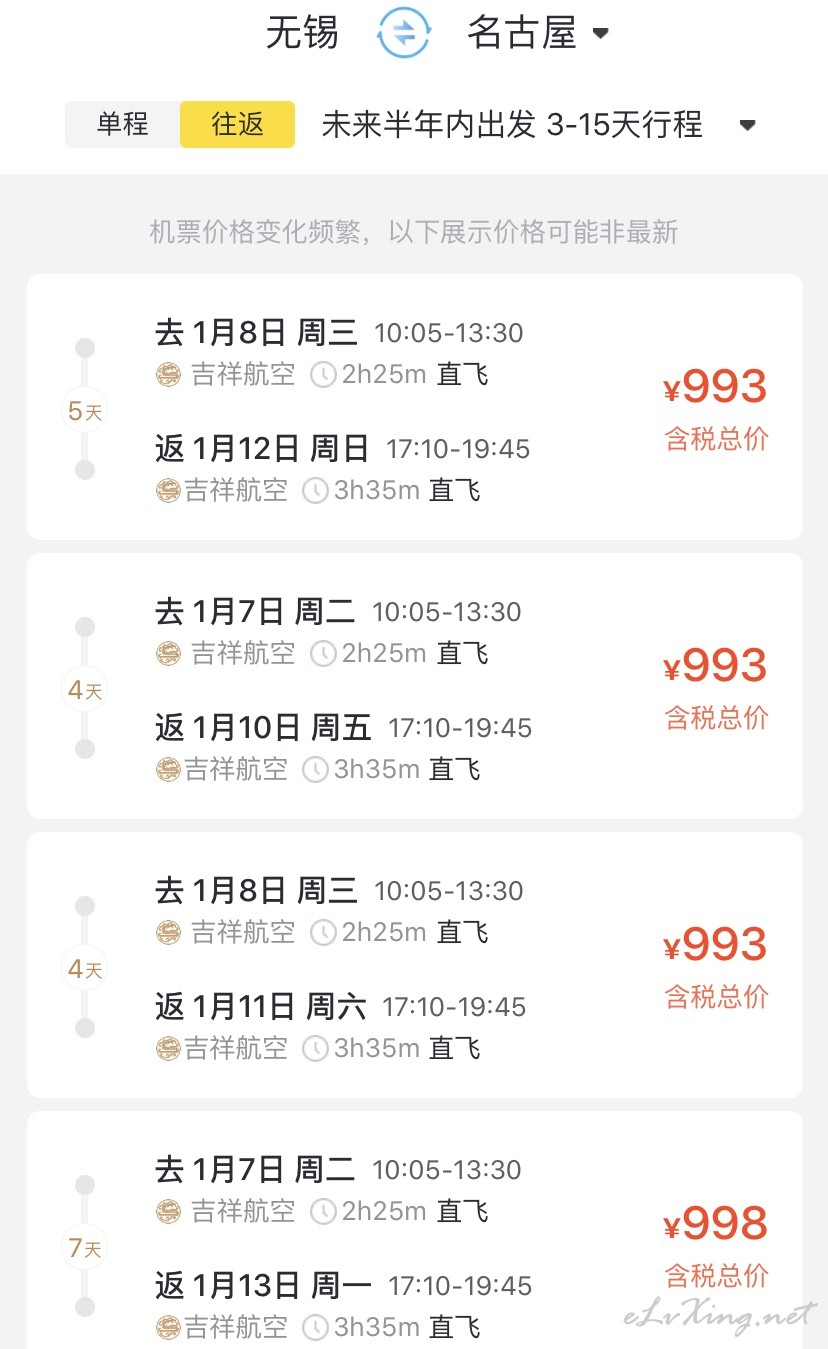Open the 1月8日–1月11日 4天 ¥993 flight
Viewport: 828px width, 1349px height.
click(414, 965)
